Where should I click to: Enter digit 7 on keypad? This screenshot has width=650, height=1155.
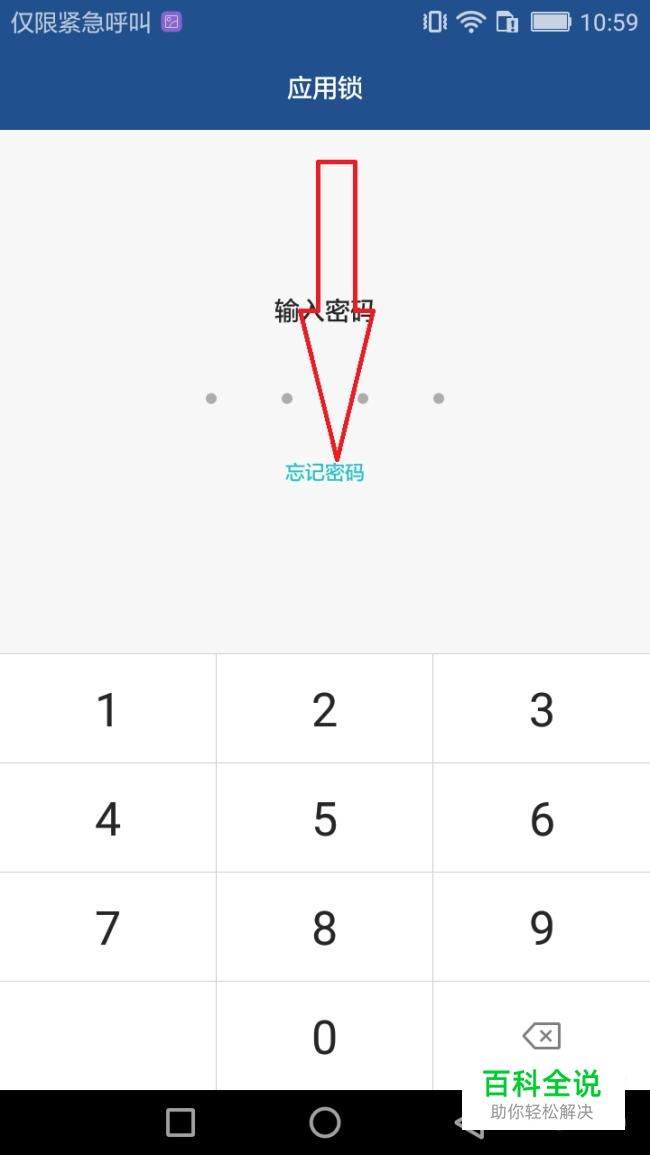(x=107, y=928)
